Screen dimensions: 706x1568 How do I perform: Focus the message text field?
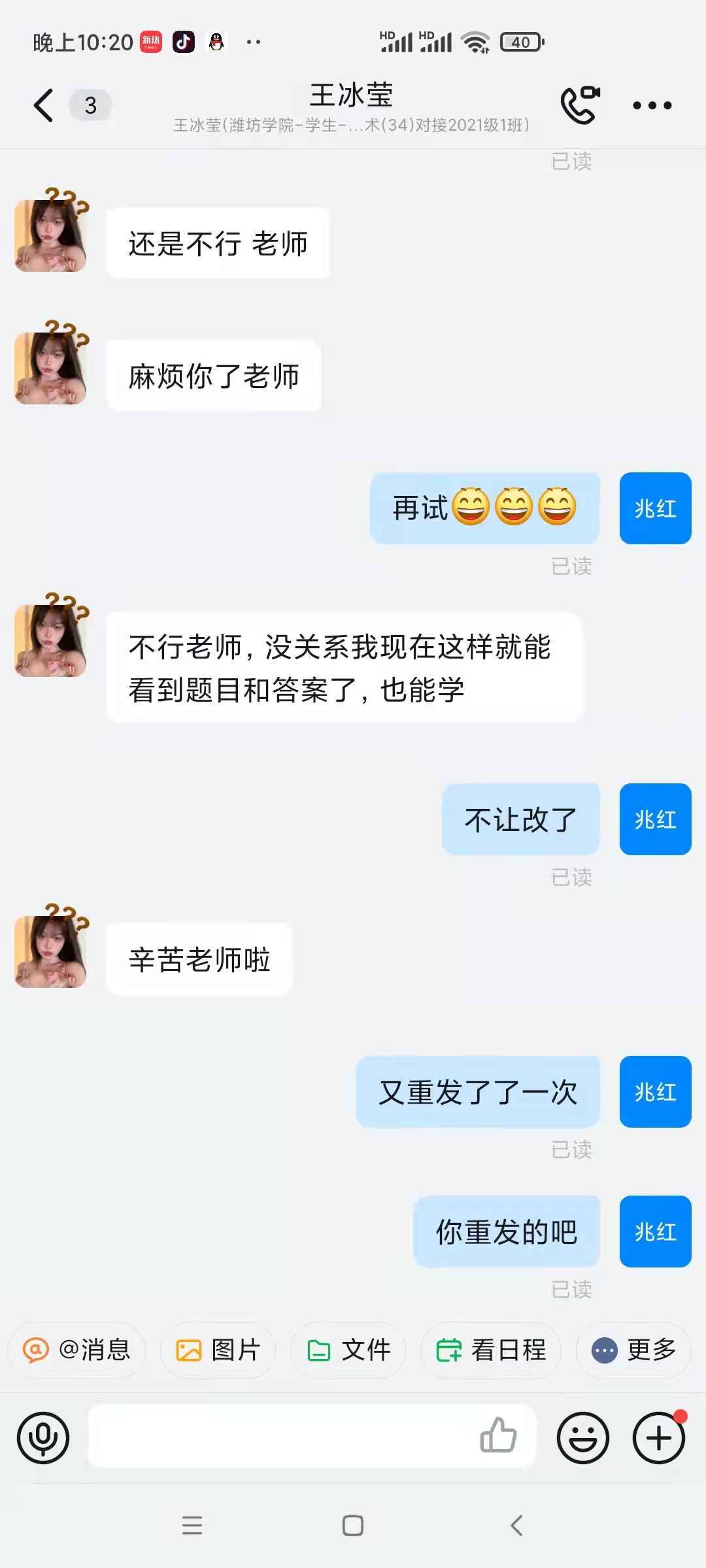281,1436
